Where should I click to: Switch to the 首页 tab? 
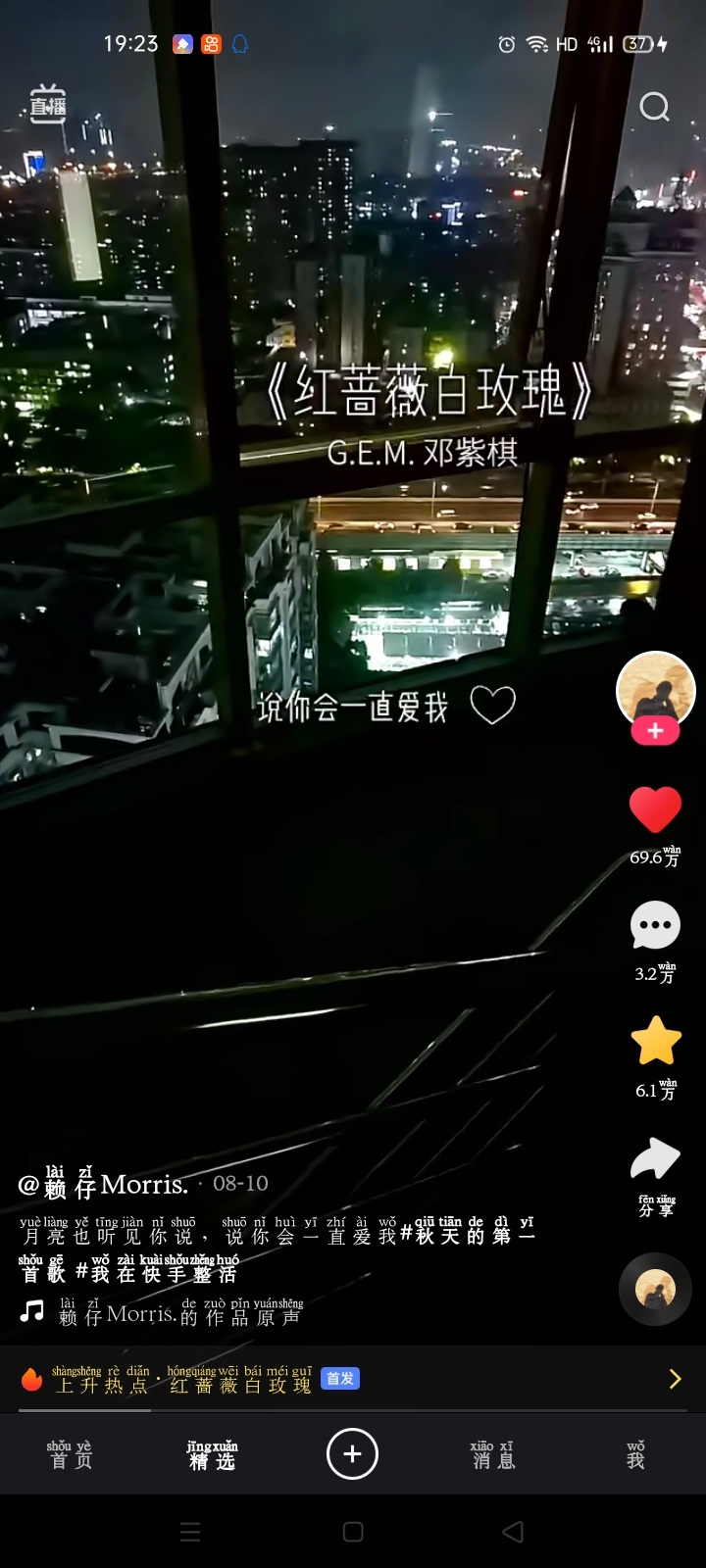point(70,1454)
